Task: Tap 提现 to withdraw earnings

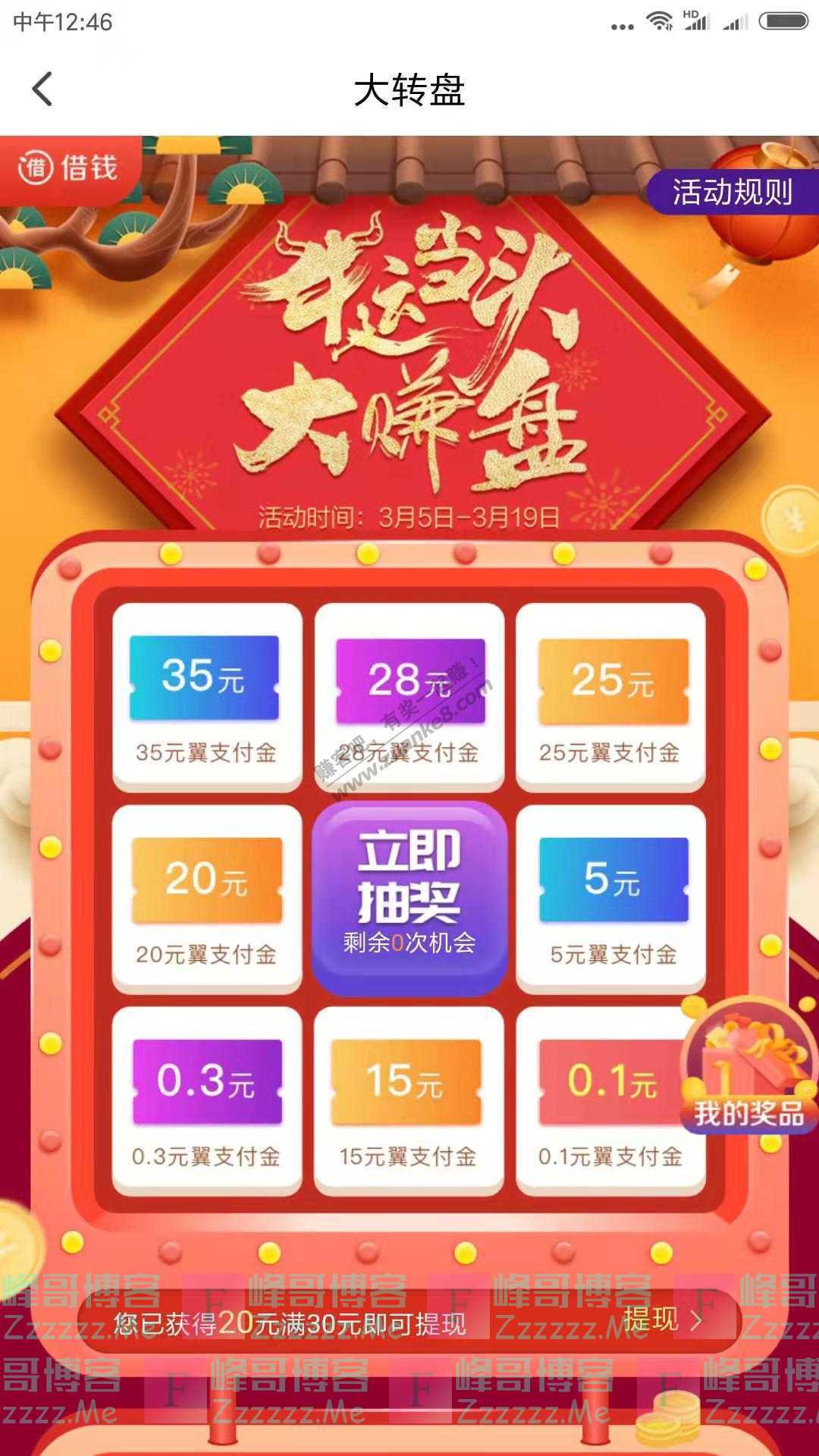Action: [x=661, y=1321]
